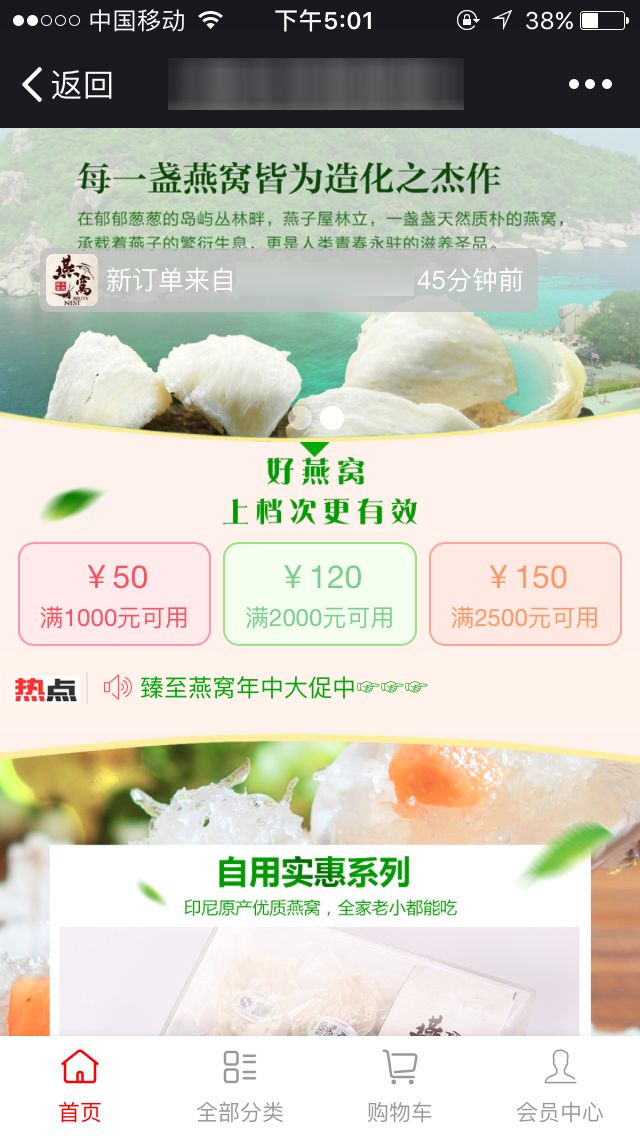Switch to the 全部分类 tab

click(x=240, y=1085)
